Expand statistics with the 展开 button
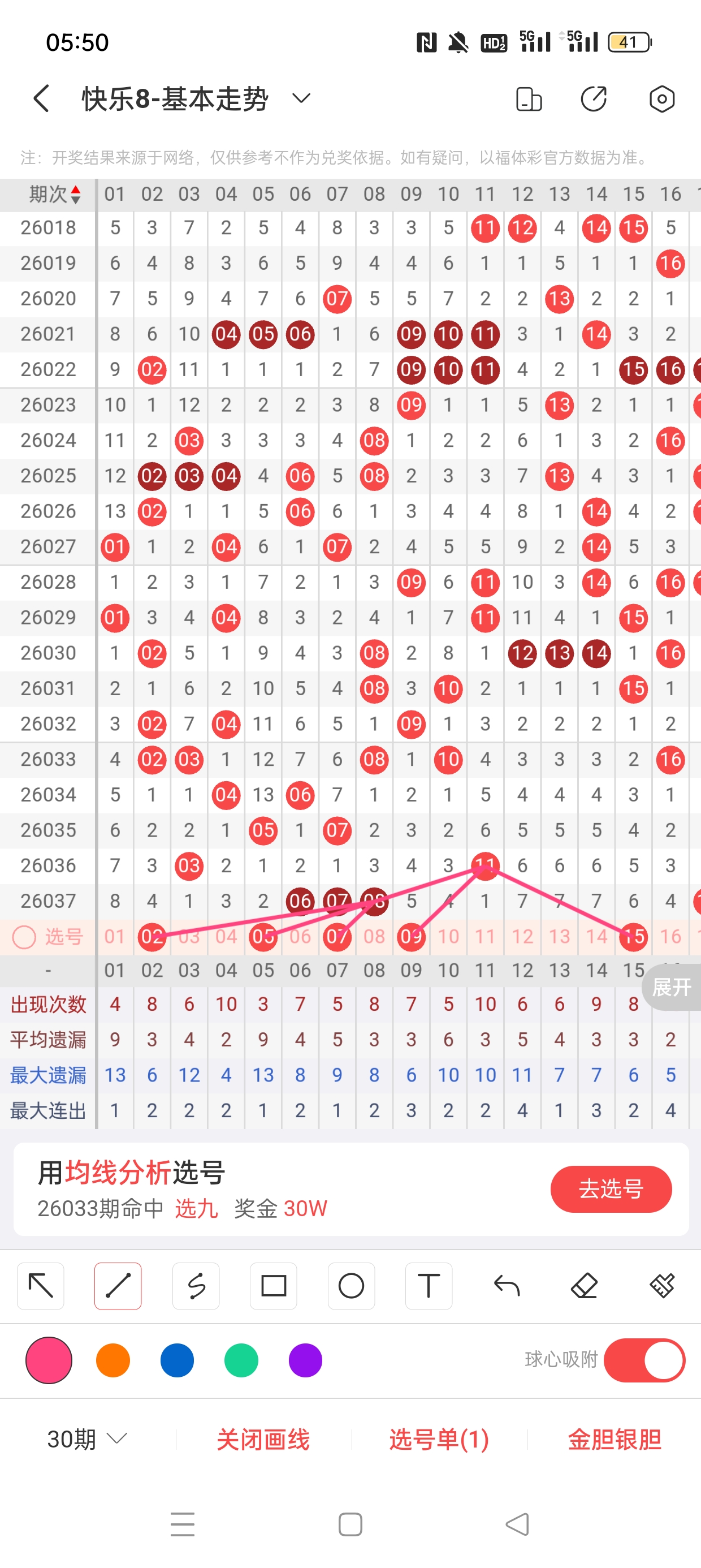Viewport: 701px width, 1568px height. click(671, 987)
